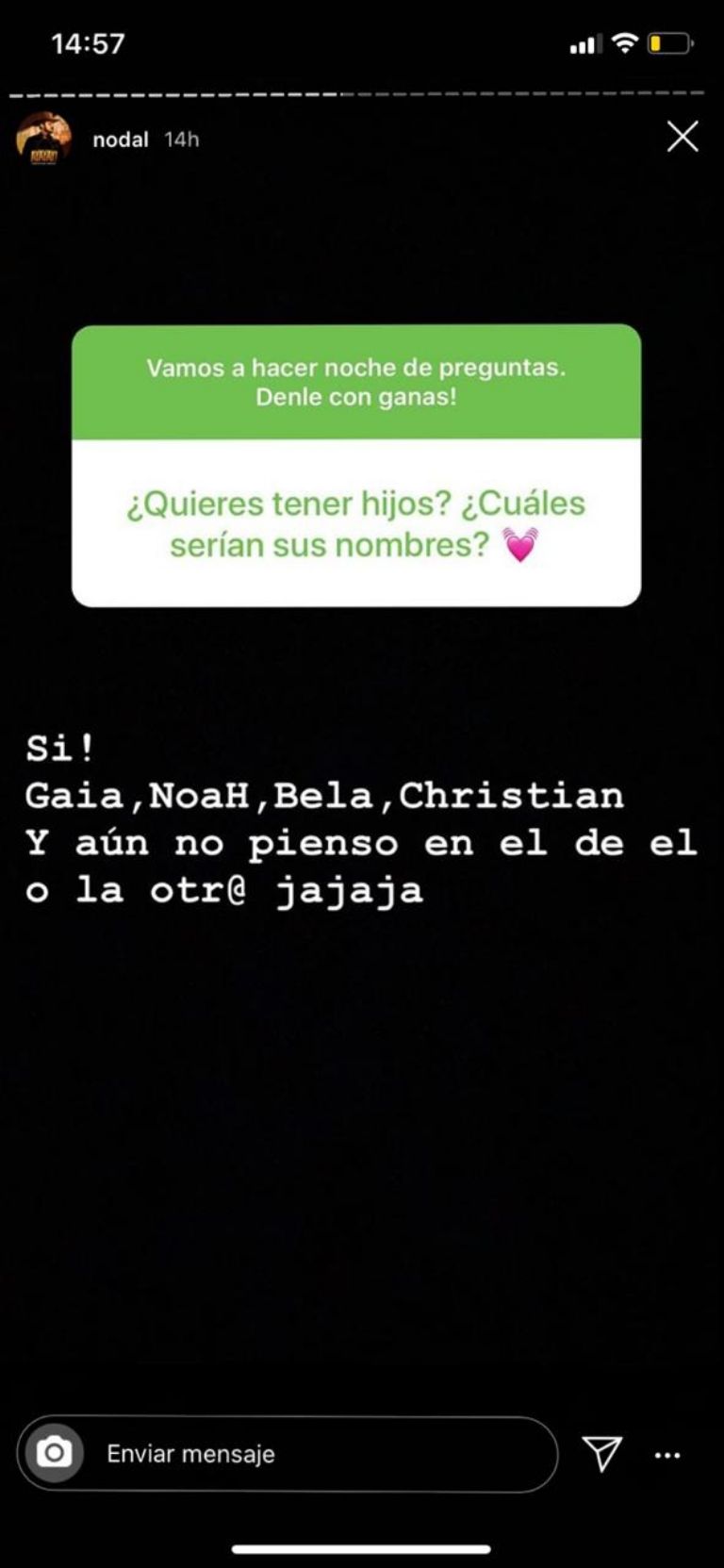Viewport: 724px width, 1568px height.
Task: Open nodal's profile picture
Action: click(x=43, y=139)
